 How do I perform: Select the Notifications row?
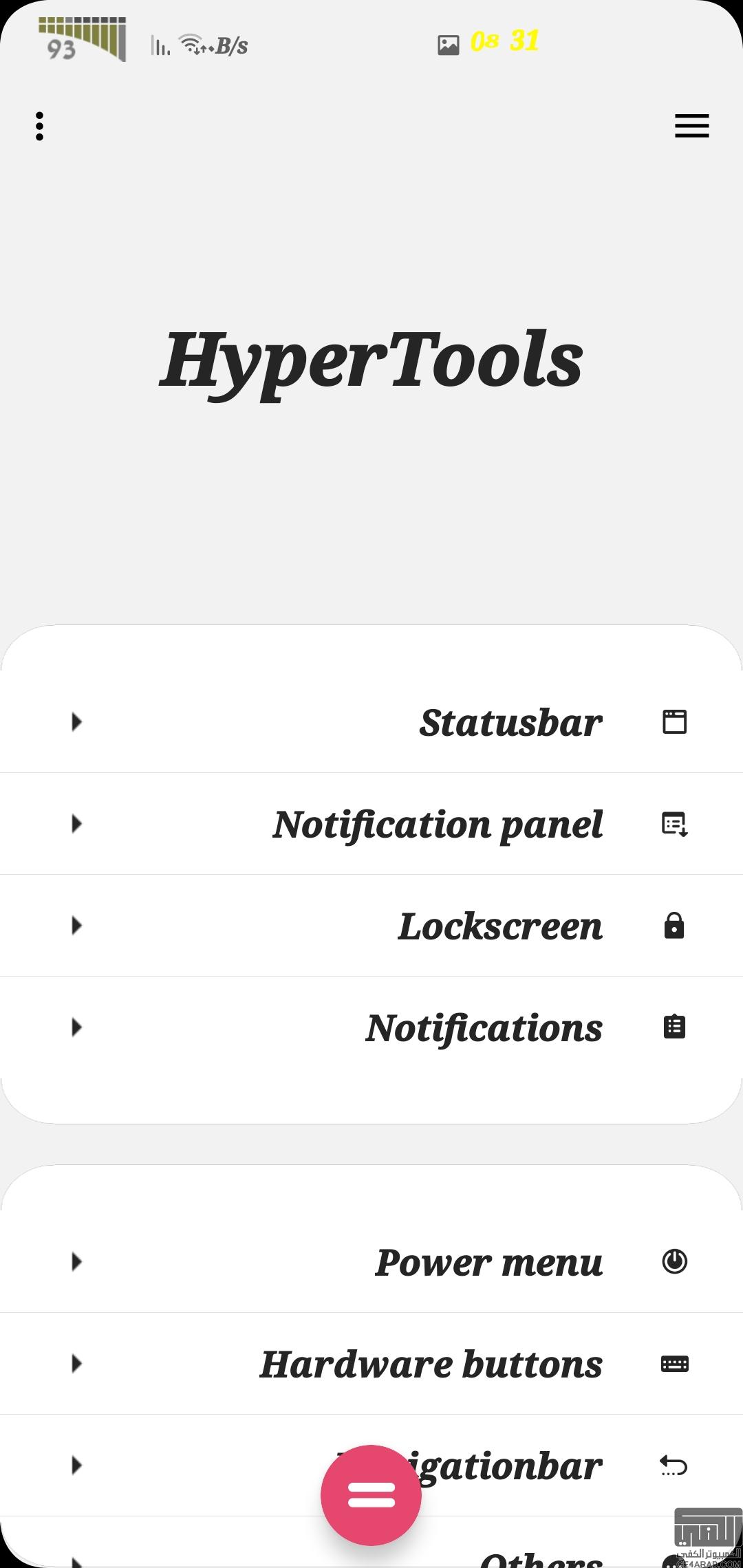[371, 1027]
